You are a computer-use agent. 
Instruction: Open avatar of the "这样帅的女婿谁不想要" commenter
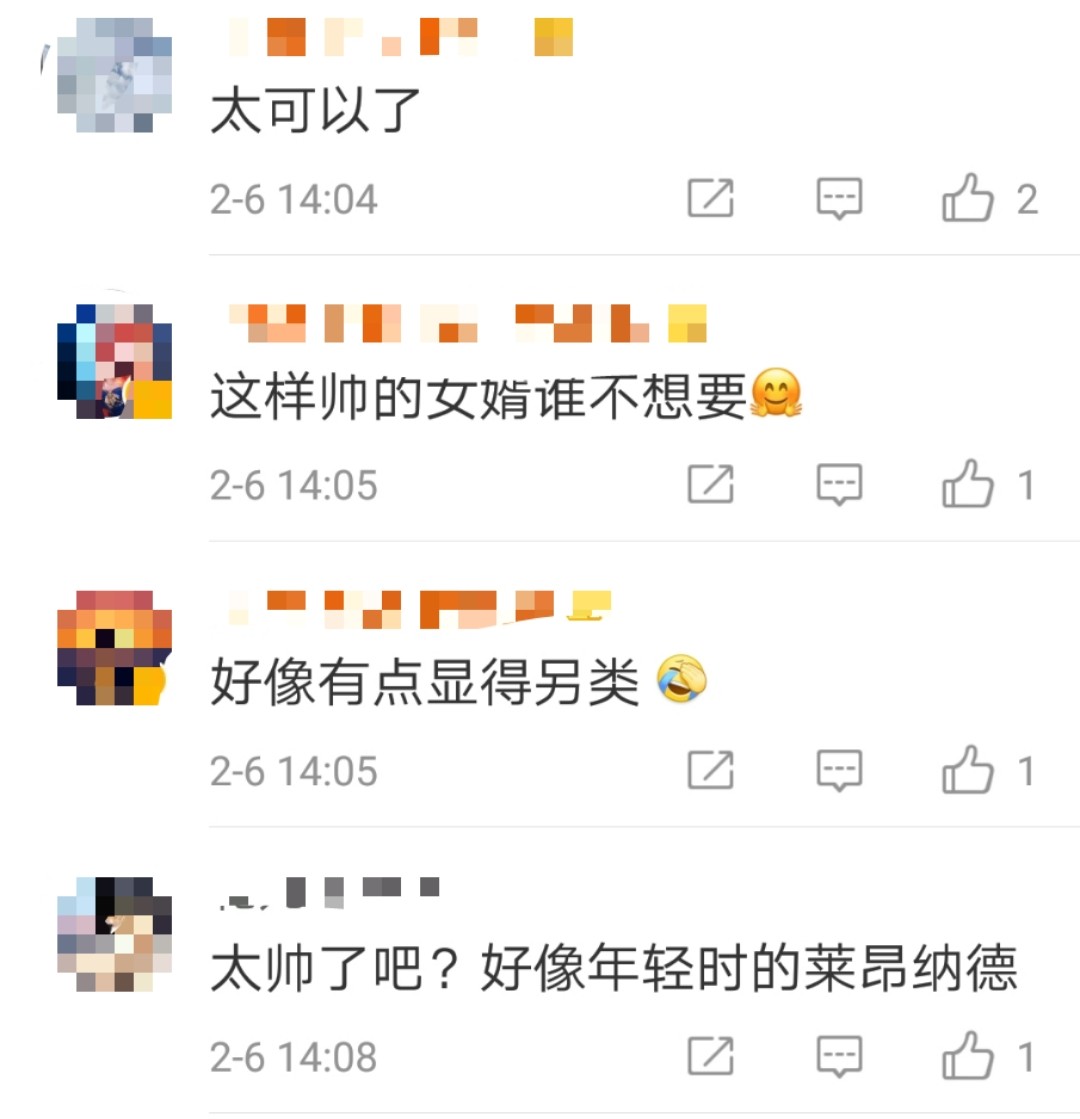[x=114, y=362]
